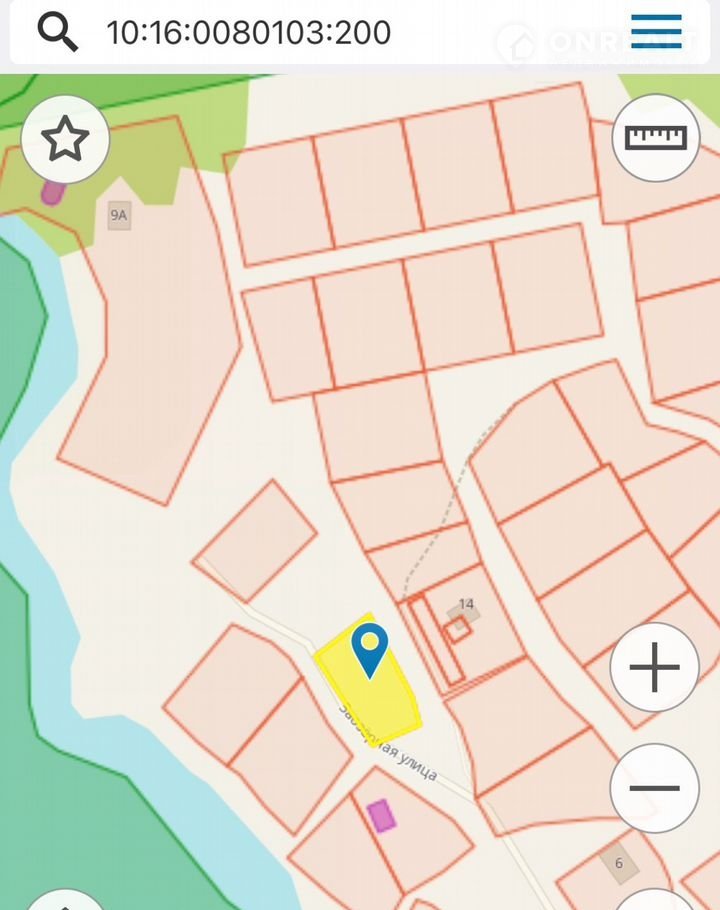Add this parcel to favorites
Image resolution: width=720 pixels, height=910 pixels.
65,139
